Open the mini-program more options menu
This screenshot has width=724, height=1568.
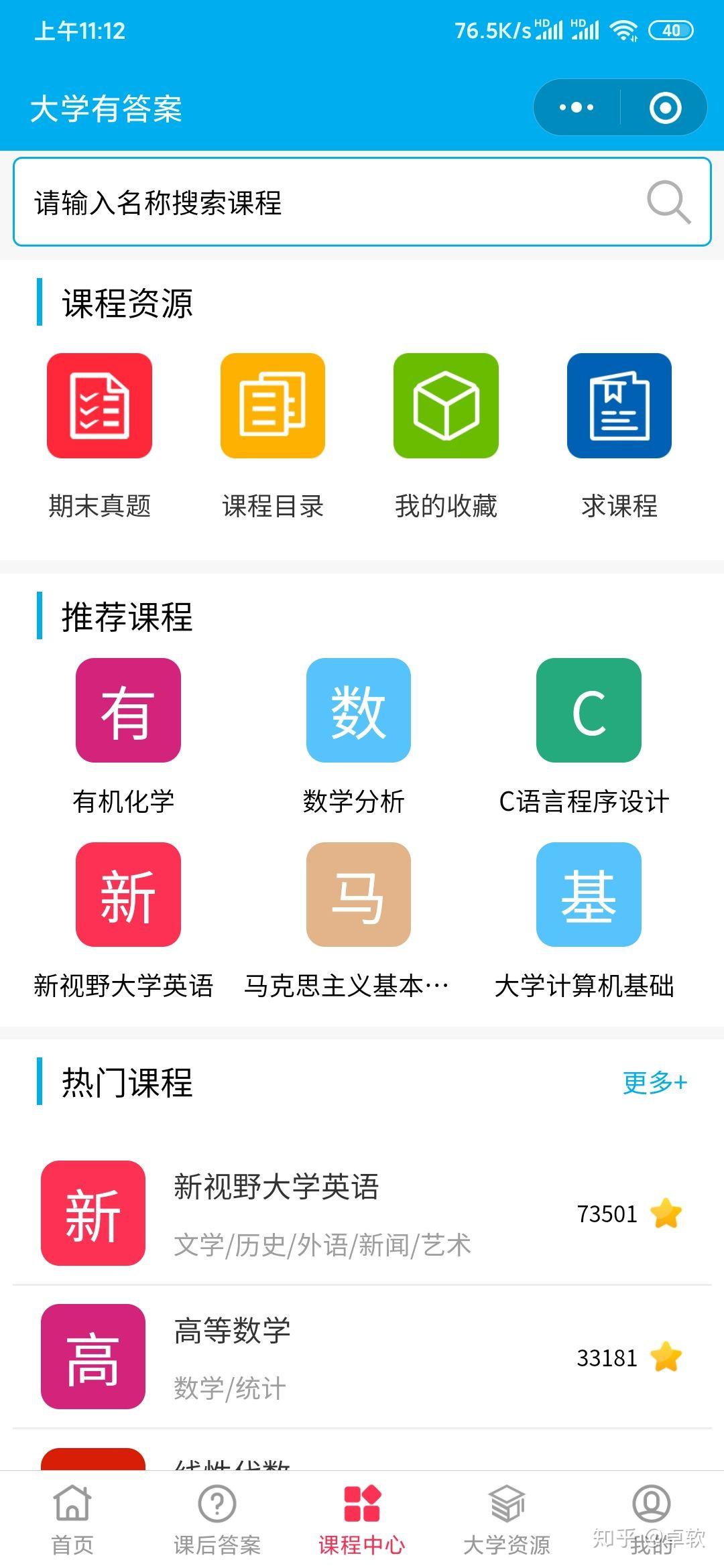(x=577, y=108)
